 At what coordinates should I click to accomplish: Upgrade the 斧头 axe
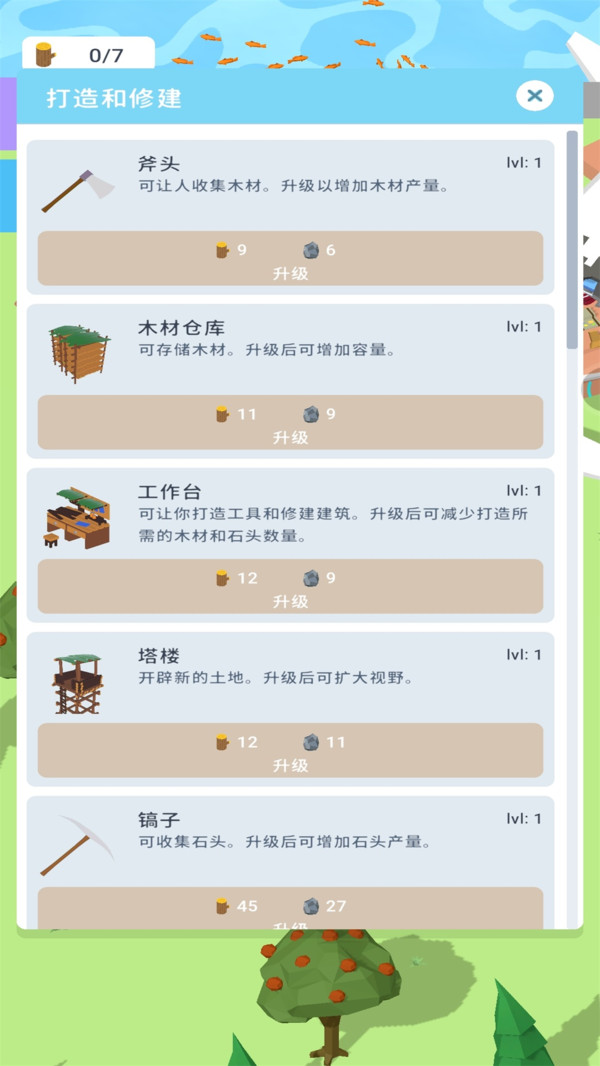(290, 259)
